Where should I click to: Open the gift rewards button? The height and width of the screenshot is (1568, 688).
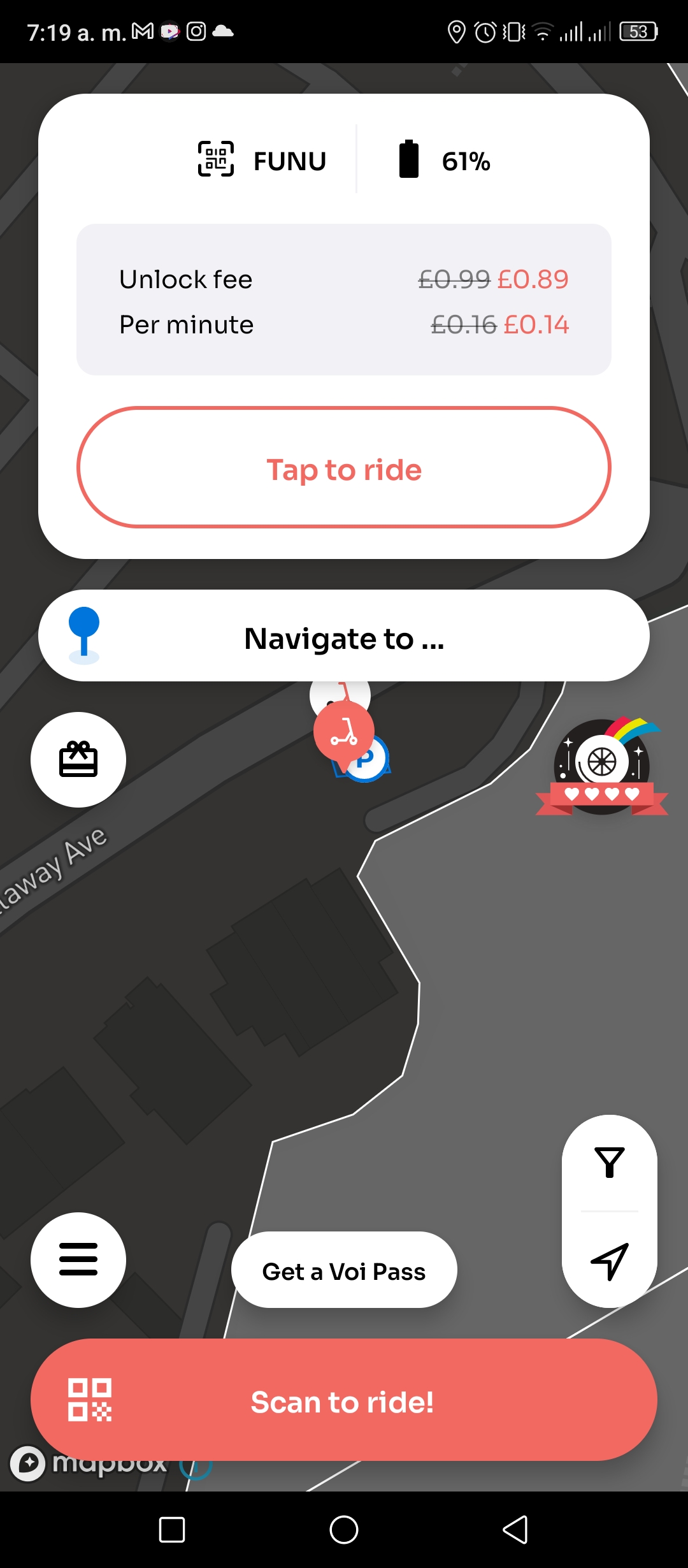(x=78, y=760)
